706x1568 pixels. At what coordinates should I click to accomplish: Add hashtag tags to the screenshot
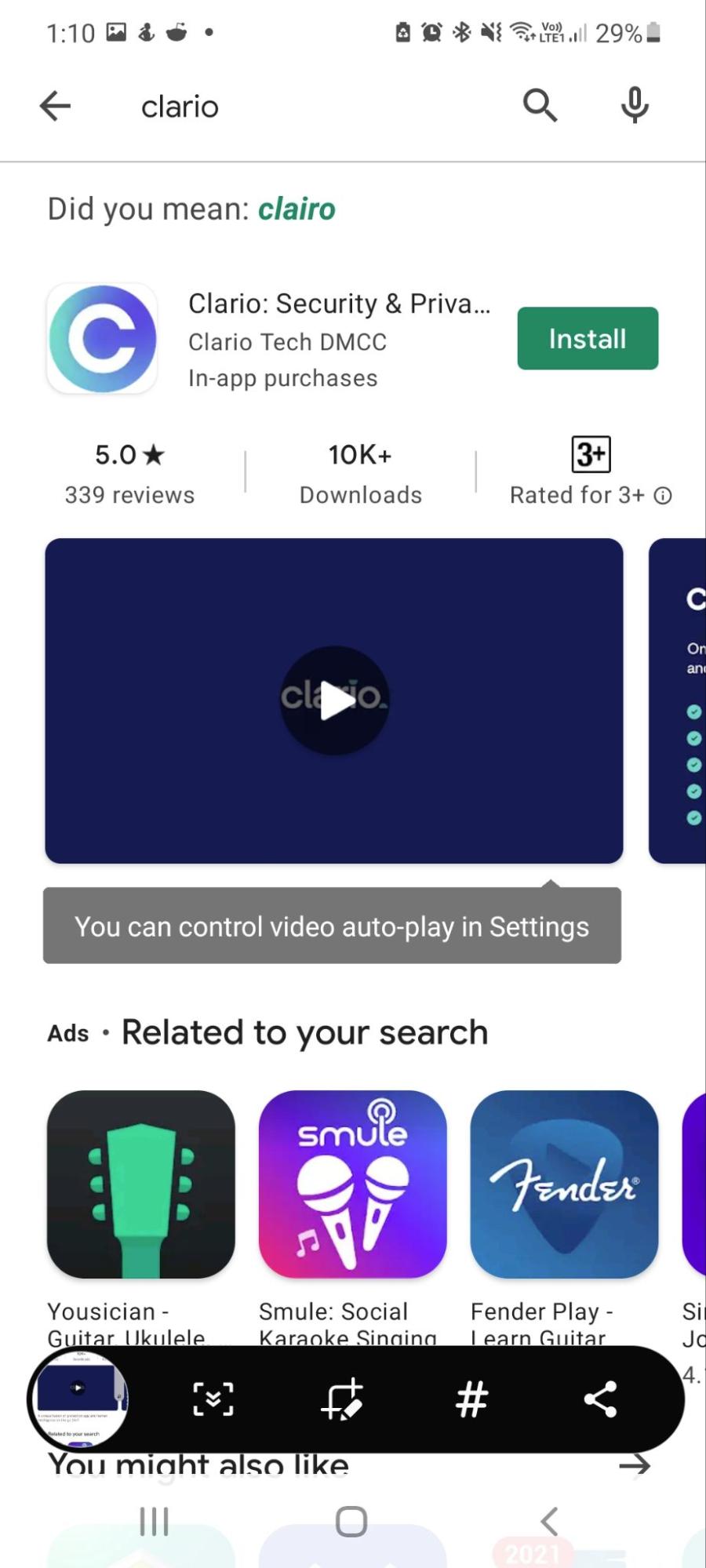point(471,1399)
